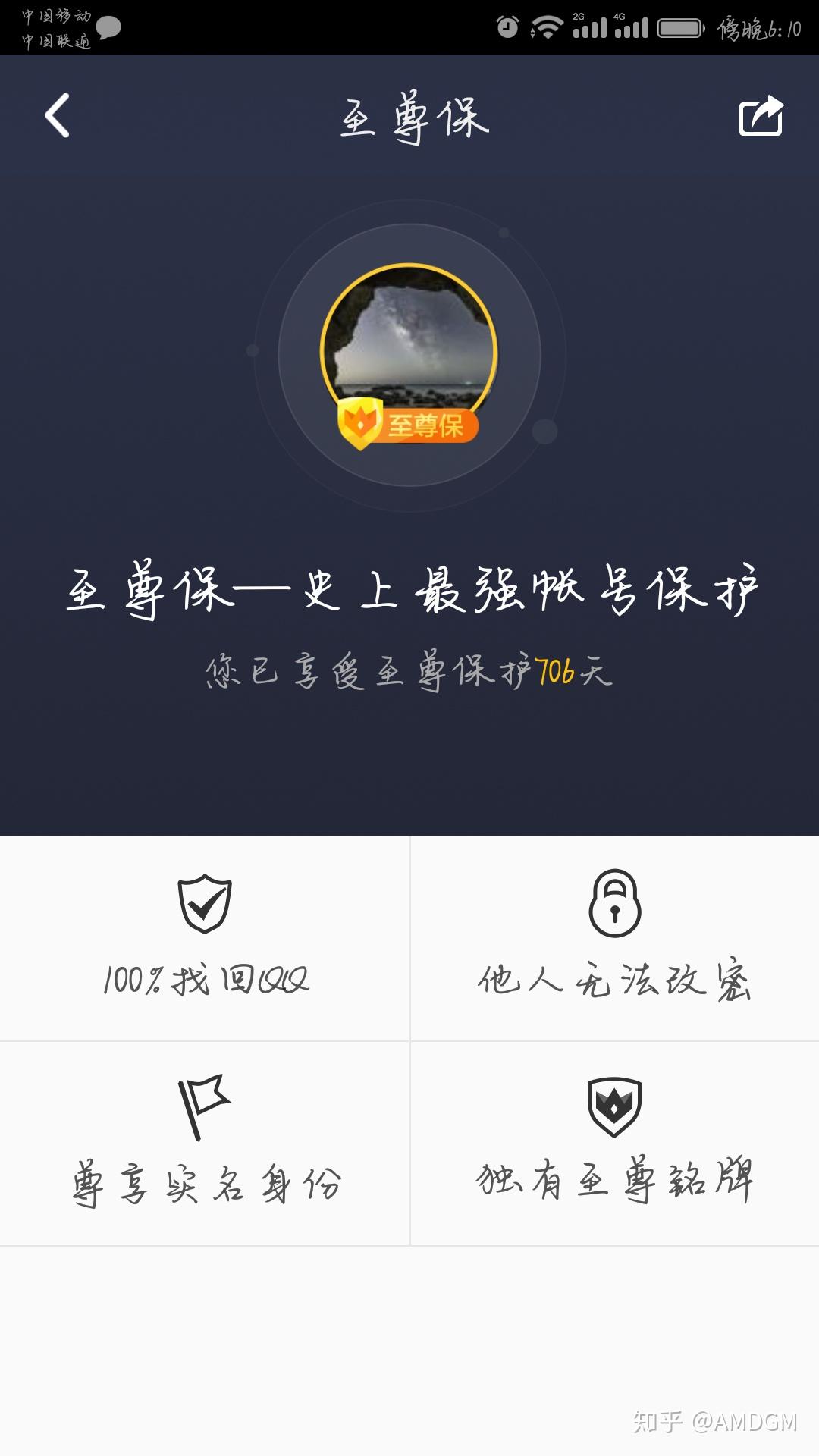Share the 至尊保 page
The width and height of the screenshot is (819, 1456).
point(761,116)
